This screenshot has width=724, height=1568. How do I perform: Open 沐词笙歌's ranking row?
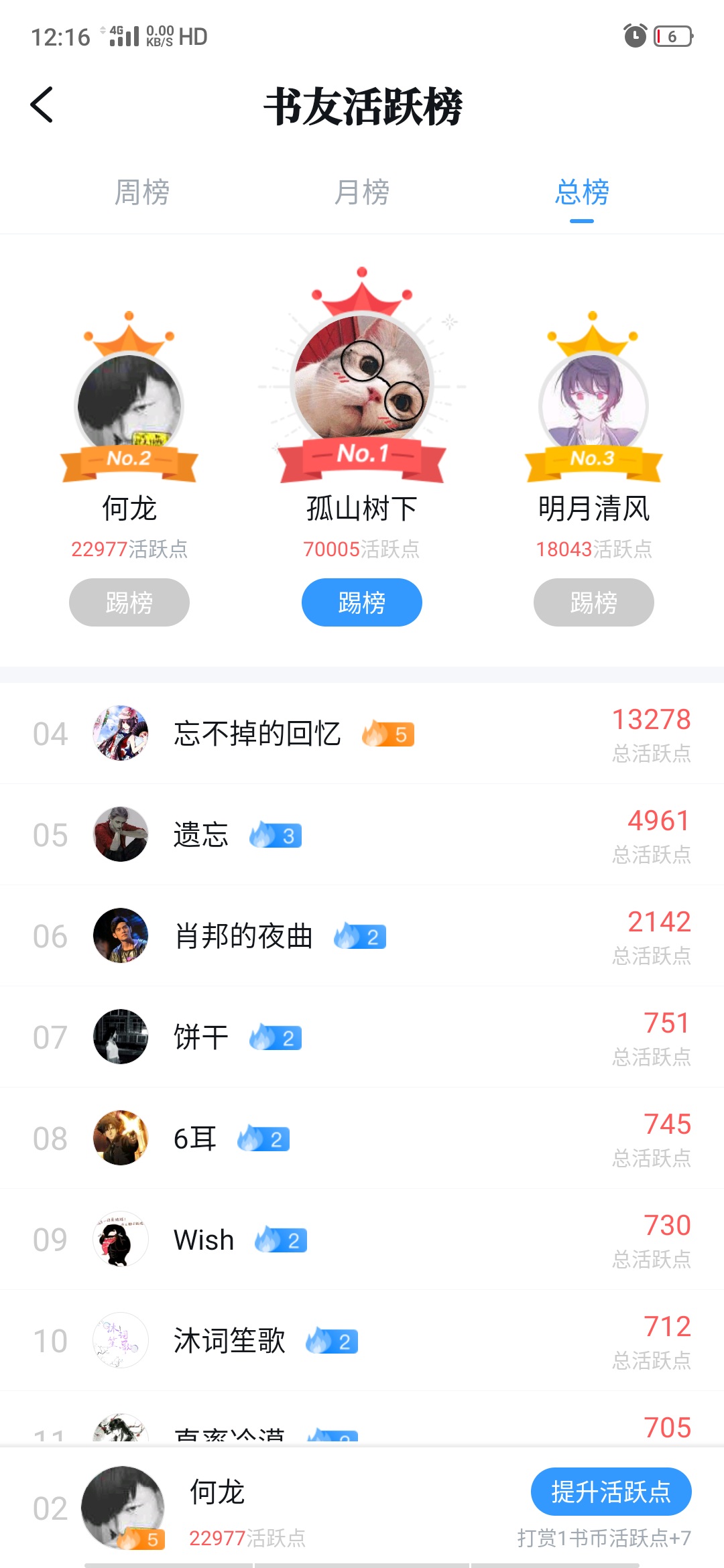[x=362, y=1341]
